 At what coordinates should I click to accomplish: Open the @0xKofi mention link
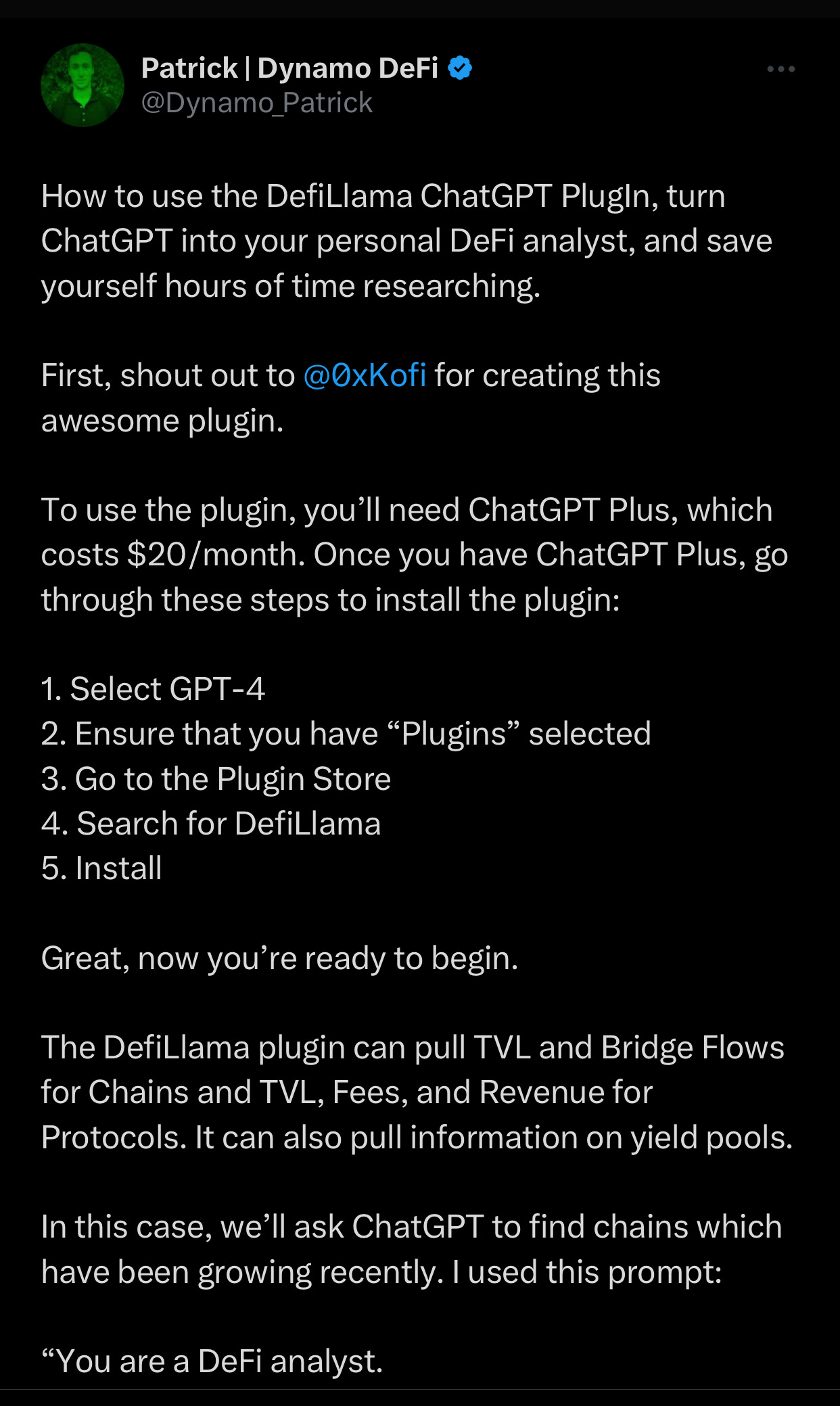365,375
